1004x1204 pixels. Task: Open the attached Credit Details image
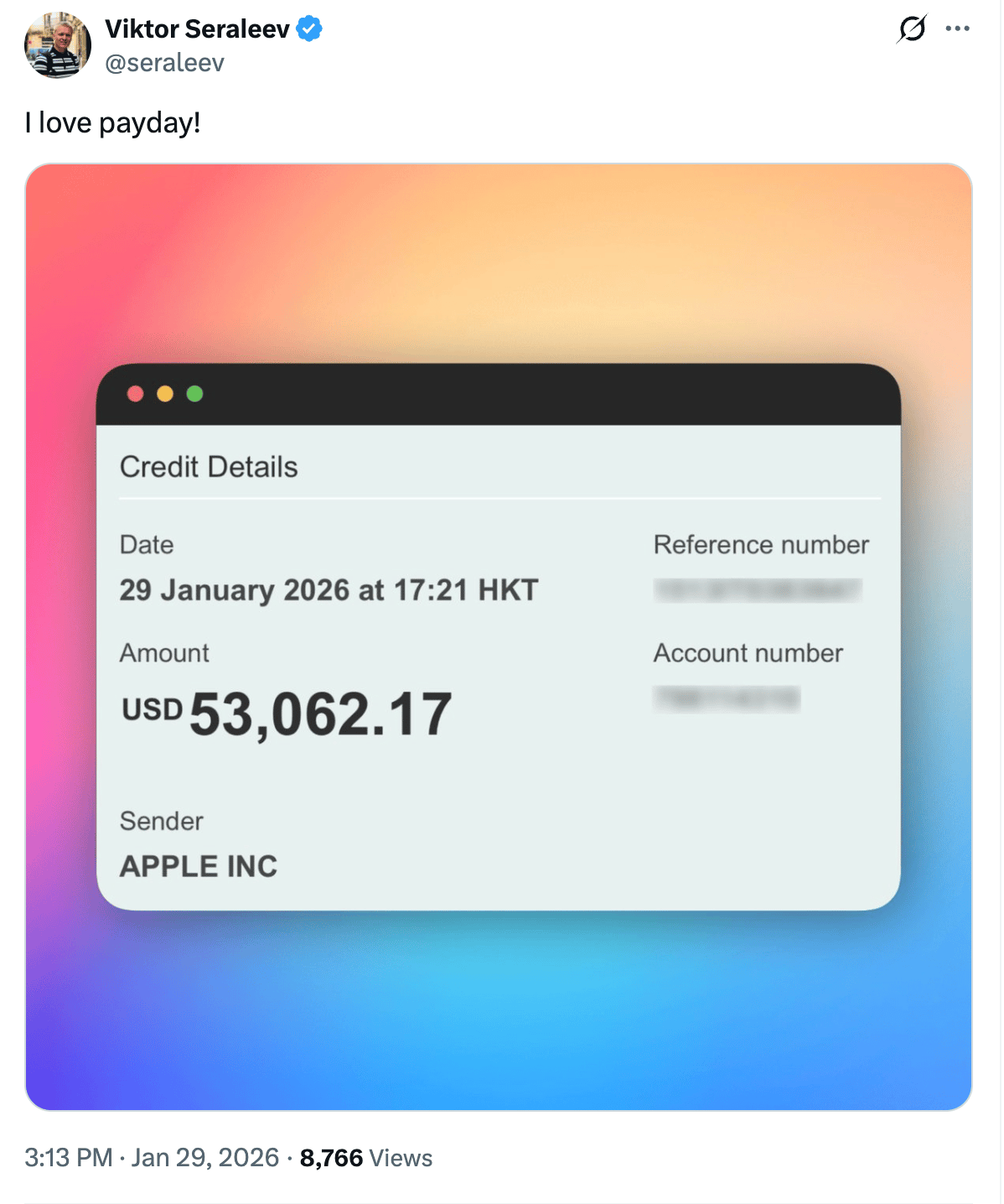click(x=499, y=637)
